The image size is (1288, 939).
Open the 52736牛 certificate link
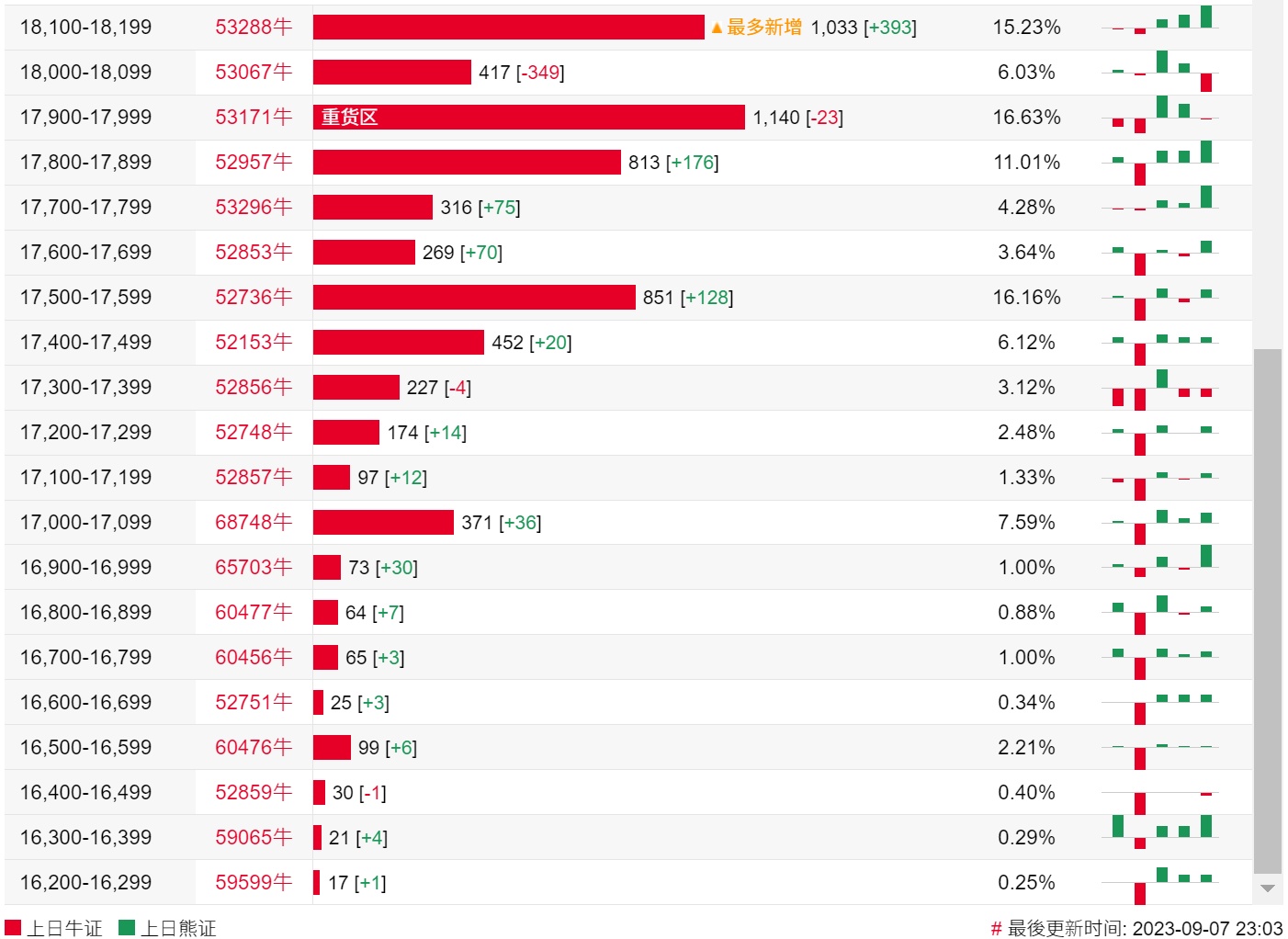[254, 297]
